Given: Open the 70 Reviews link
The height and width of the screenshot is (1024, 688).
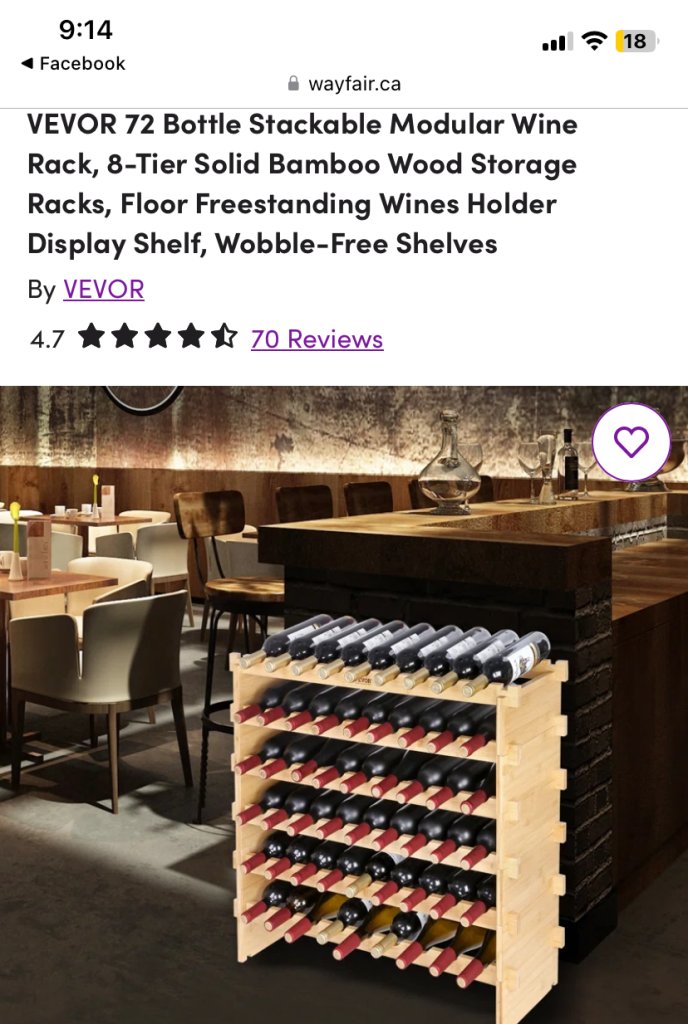Looking at the screenshot, I should [x=316, y=339].
